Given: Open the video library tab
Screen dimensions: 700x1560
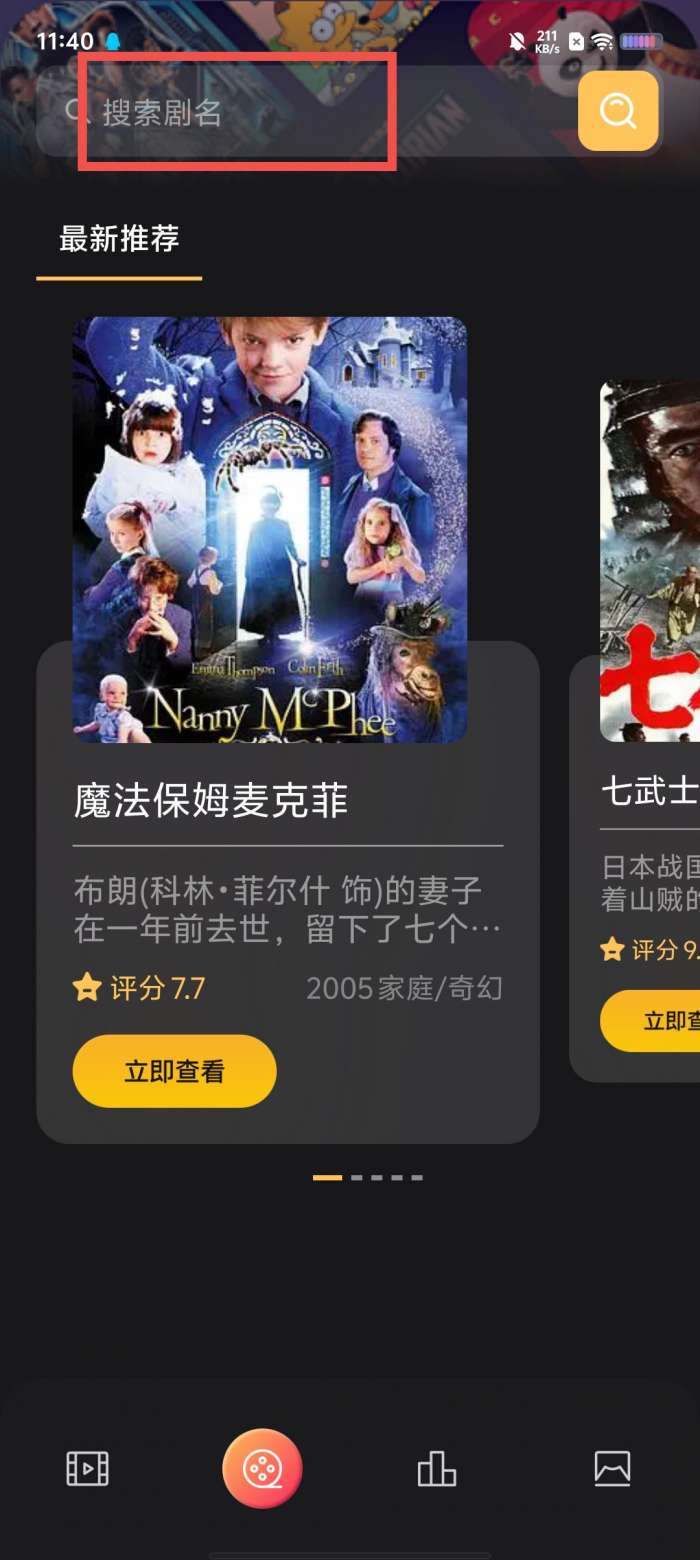Looking at the screenshot, I should [x=87, y=1468].
